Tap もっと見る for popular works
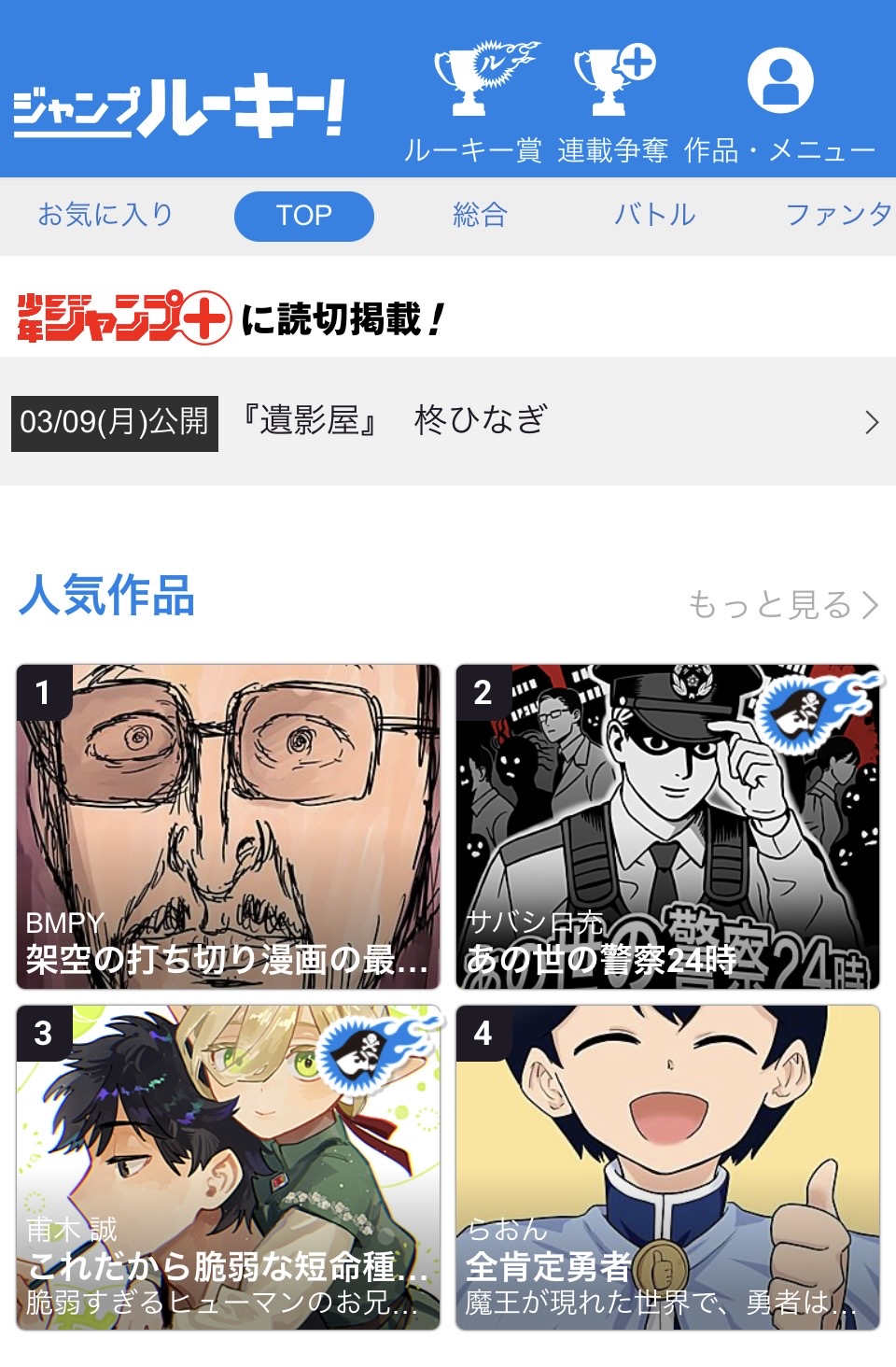 coord(782,604)
